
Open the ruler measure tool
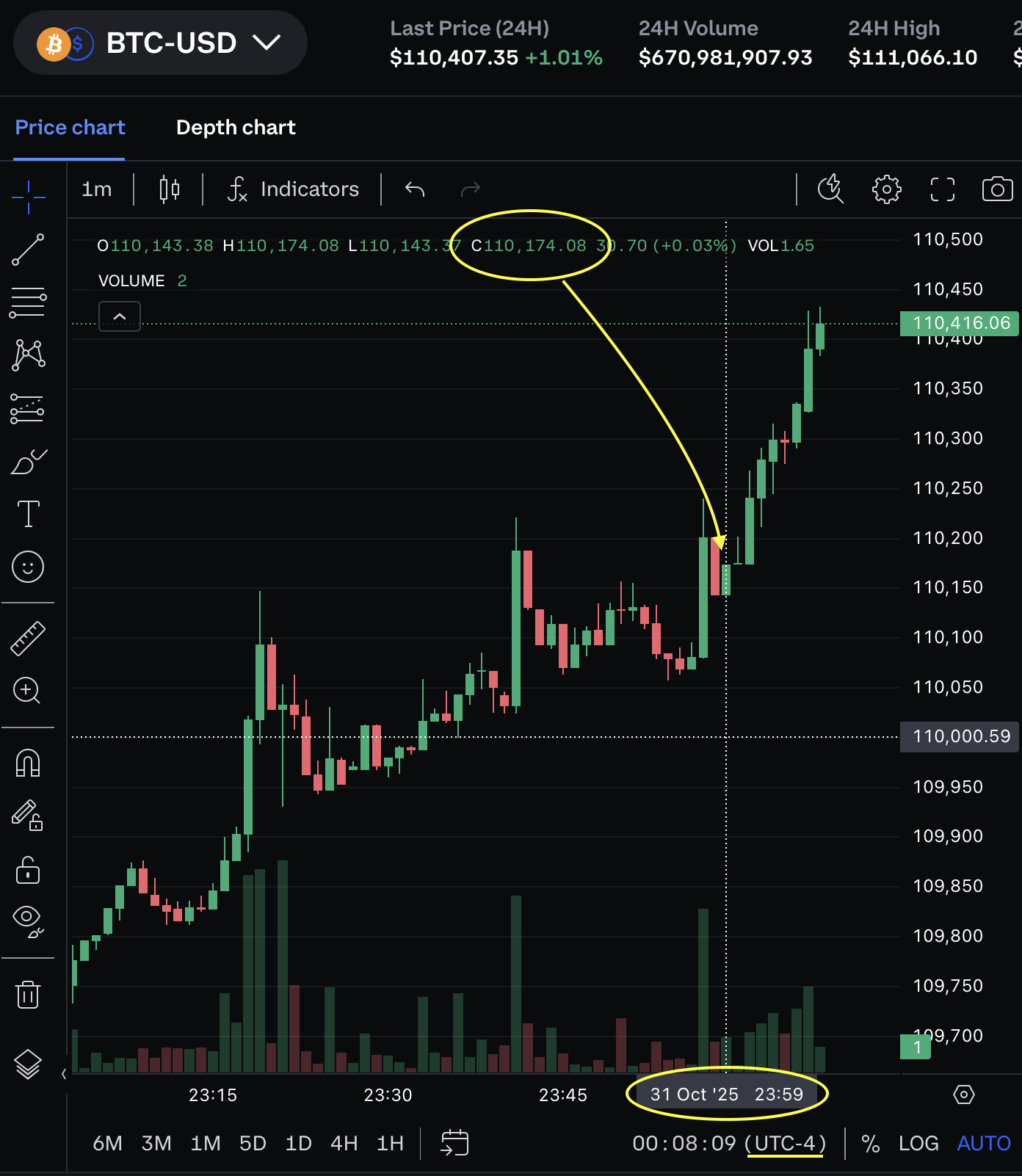pyautogui.click(x=28, y=638)
